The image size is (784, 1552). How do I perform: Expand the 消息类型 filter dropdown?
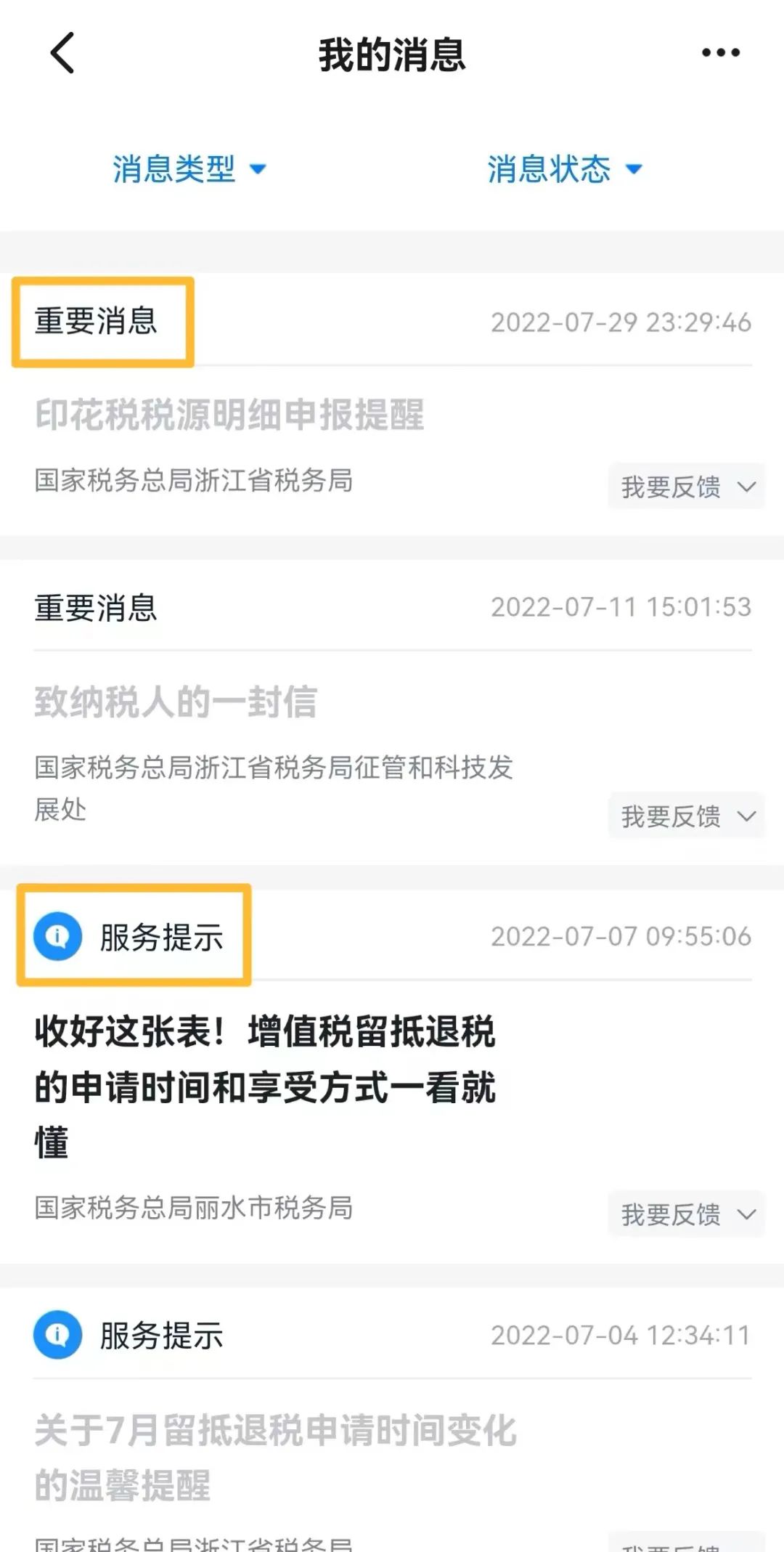point(189,169)
